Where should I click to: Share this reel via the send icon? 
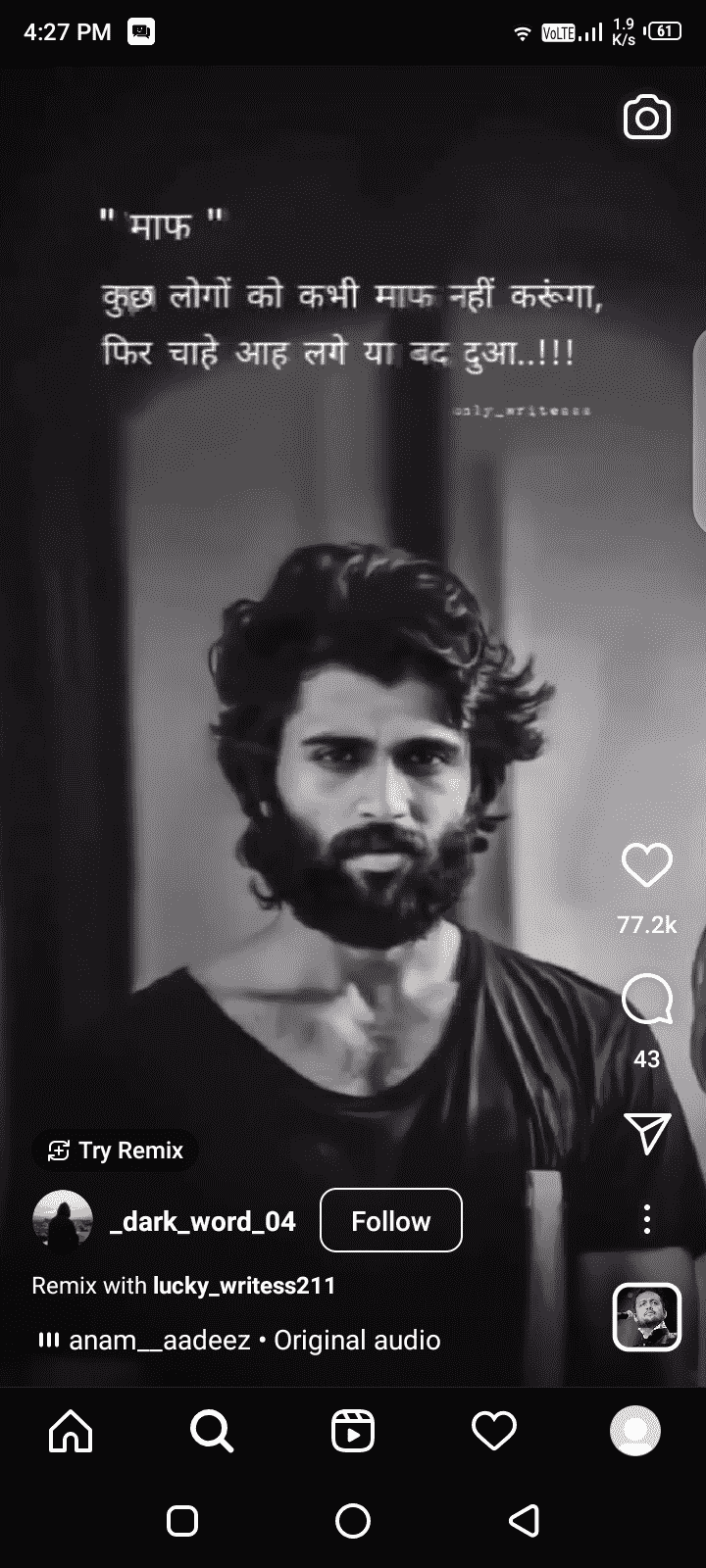[x=646, y=1133]
